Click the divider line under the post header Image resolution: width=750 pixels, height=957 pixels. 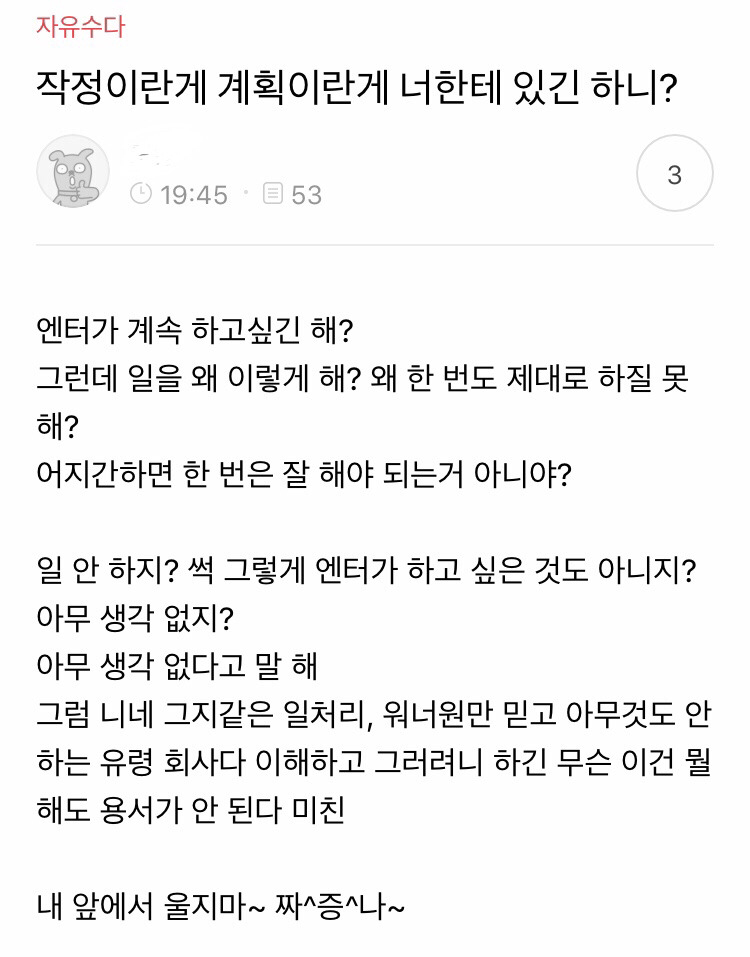click(375, 243)
